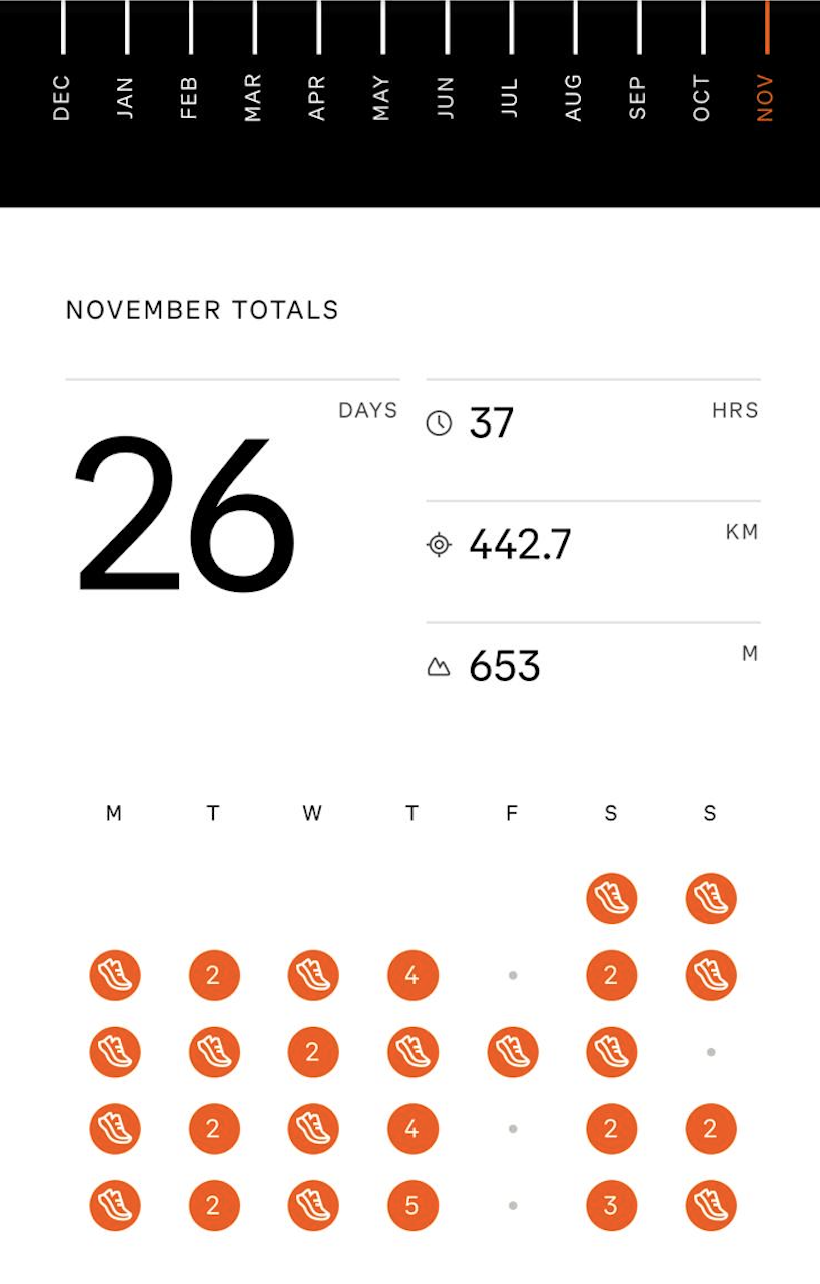This screenshot has width=820, height=1284.
Task: Select the DEC month bar
Action: click(62, 70)
